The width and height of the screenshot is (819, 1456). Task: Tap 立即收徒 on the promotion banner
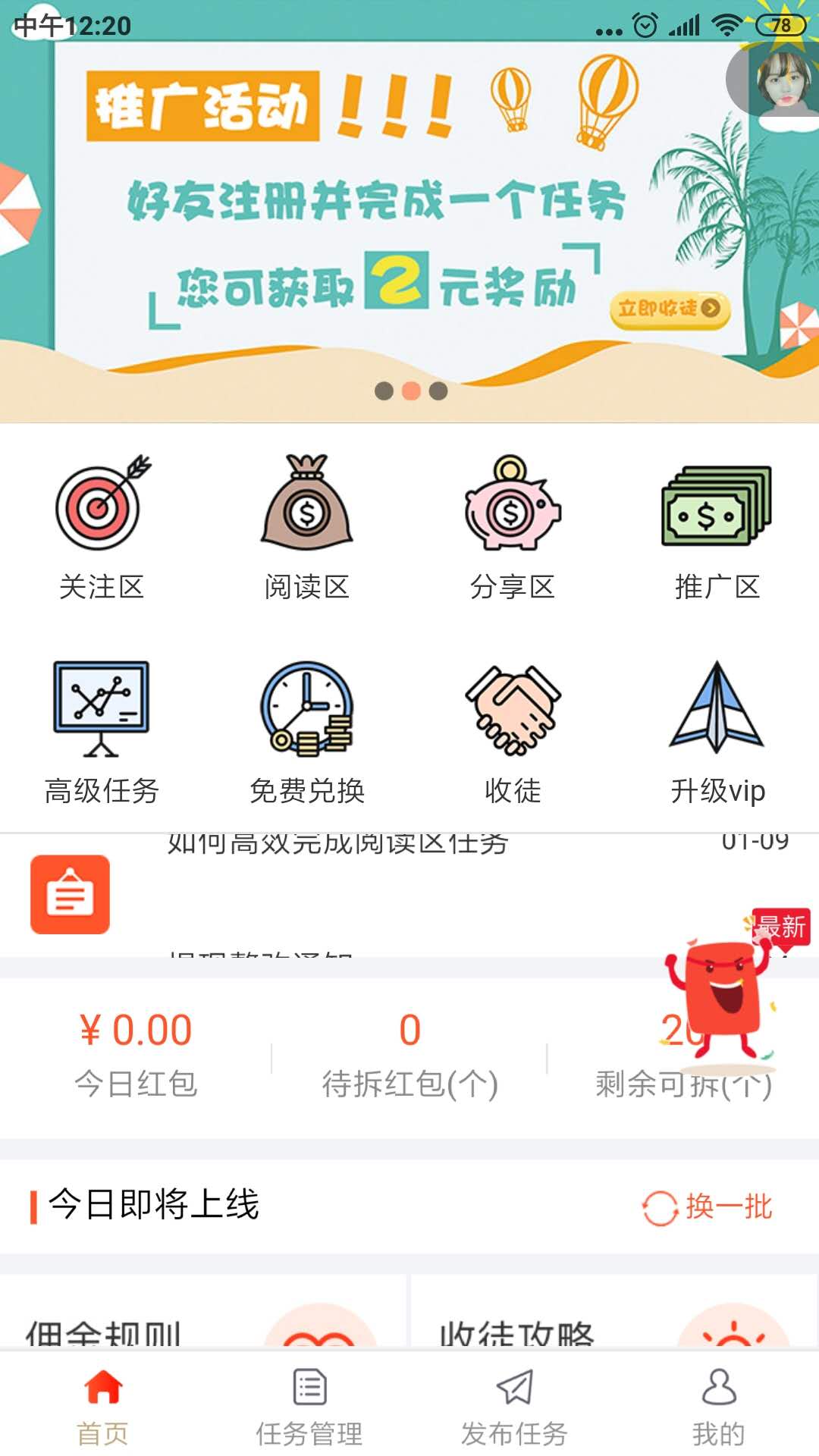click(669, 309)
